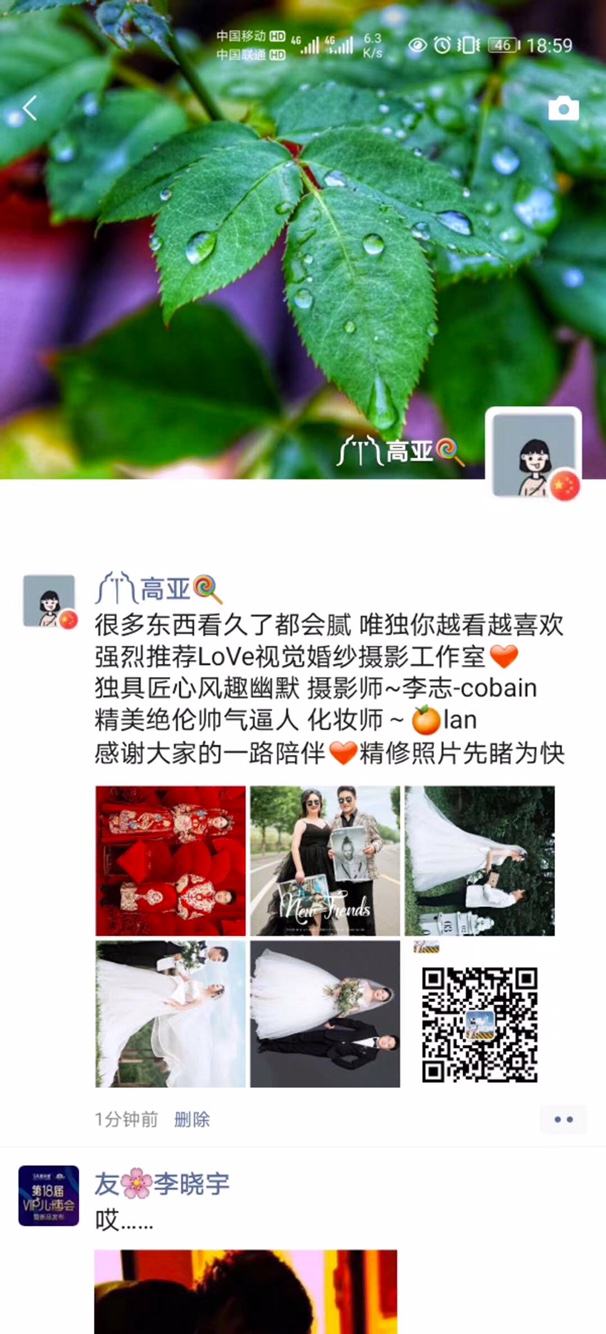
Task: Open the outdoor white gown photo
Action: tap(171, 1013)
